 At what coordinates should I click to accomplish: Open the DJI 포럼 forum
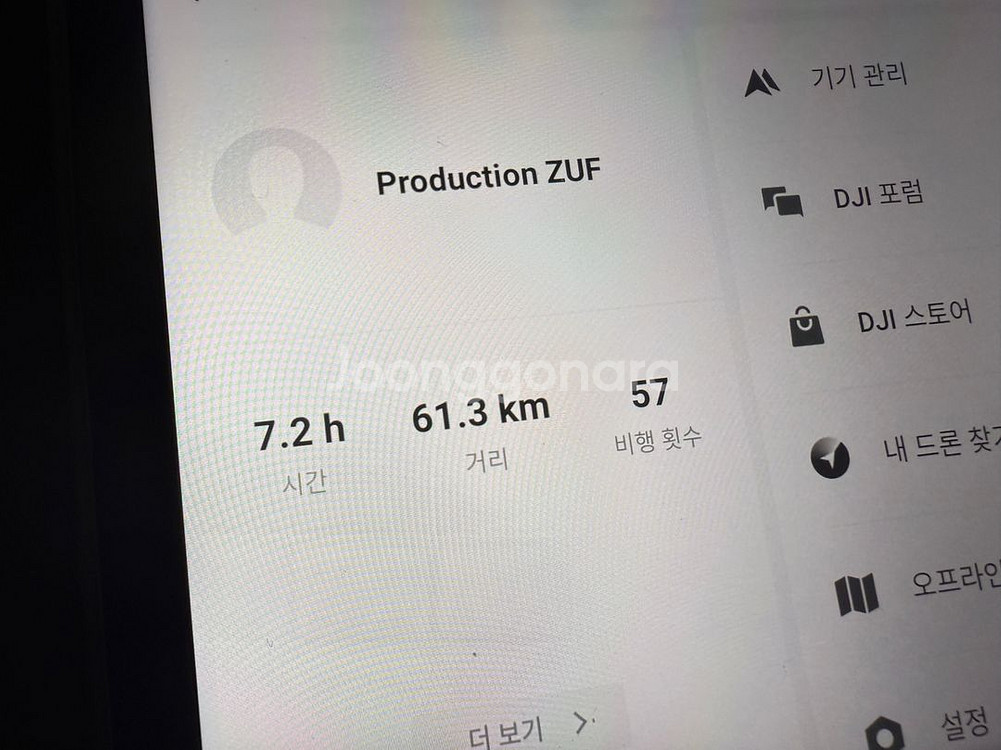877,196
